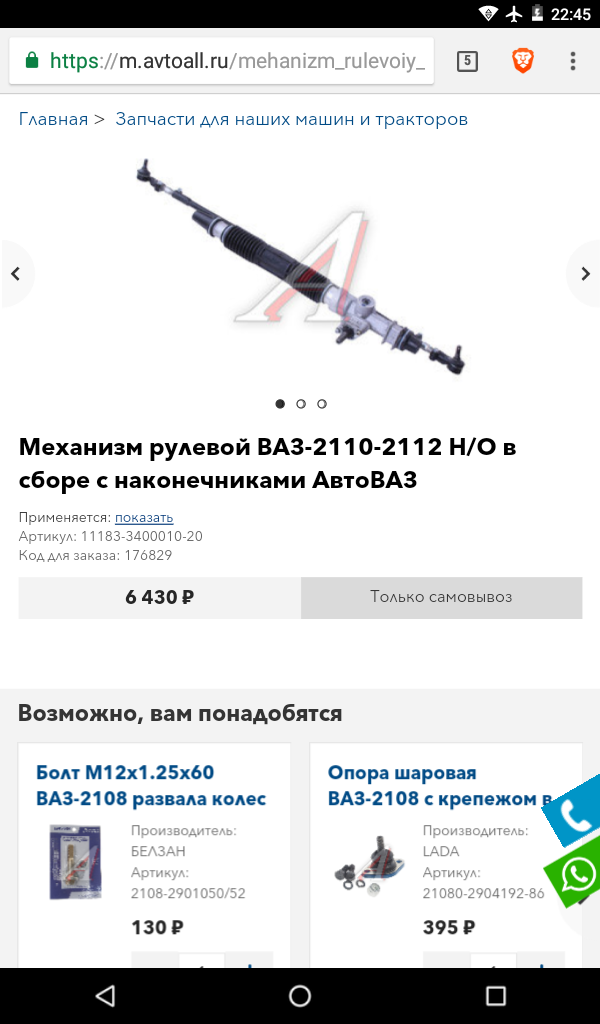Go to Главная breadcrumb link
Screen dimensions: 600x1024
point(54,120)
